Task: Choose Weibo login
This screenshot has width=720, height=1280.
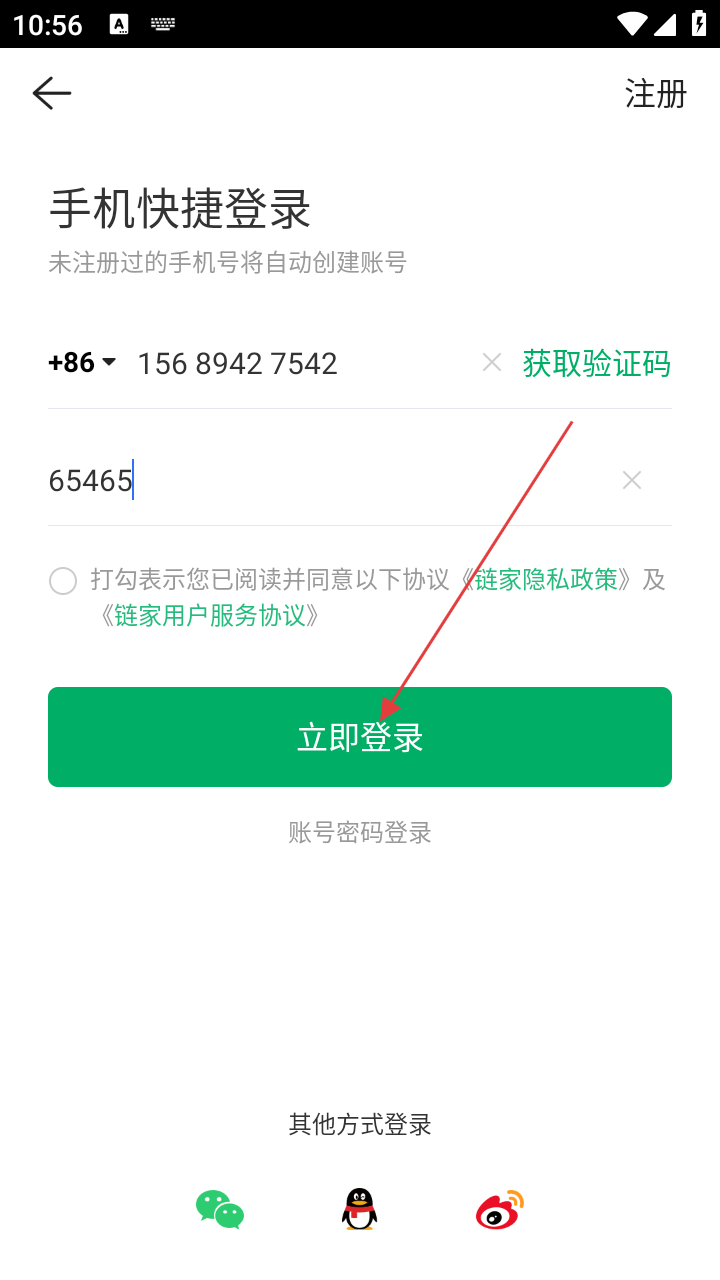Action: (499, 1210)
